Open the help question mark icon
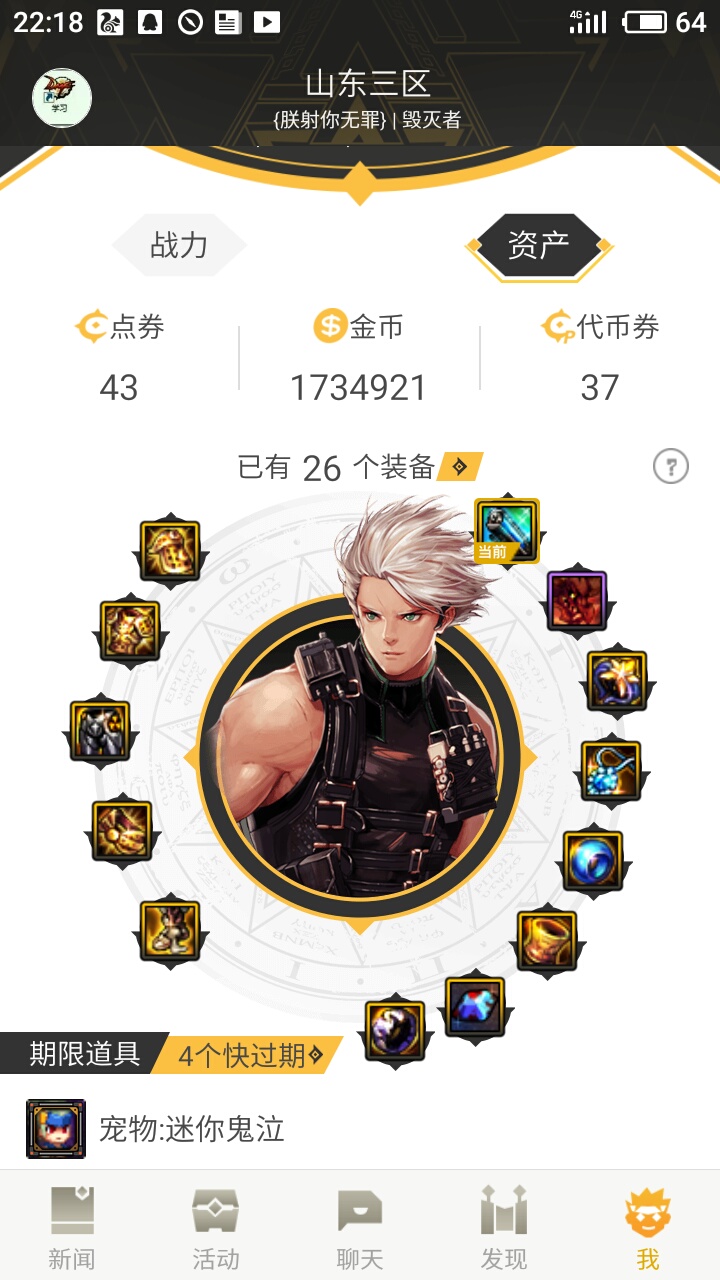720x1280 pixels. click(x=671, y=466)
